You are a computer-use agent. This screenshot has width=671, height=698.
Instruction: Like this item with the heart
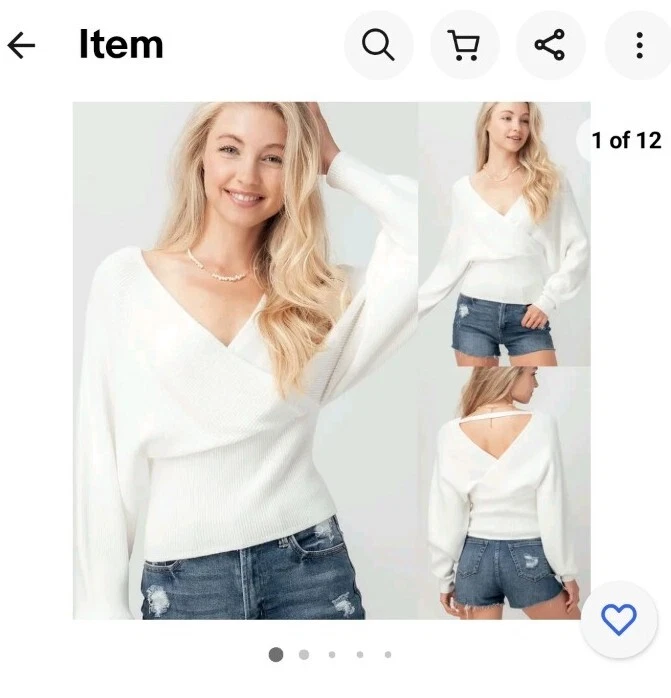coord(618,620)
